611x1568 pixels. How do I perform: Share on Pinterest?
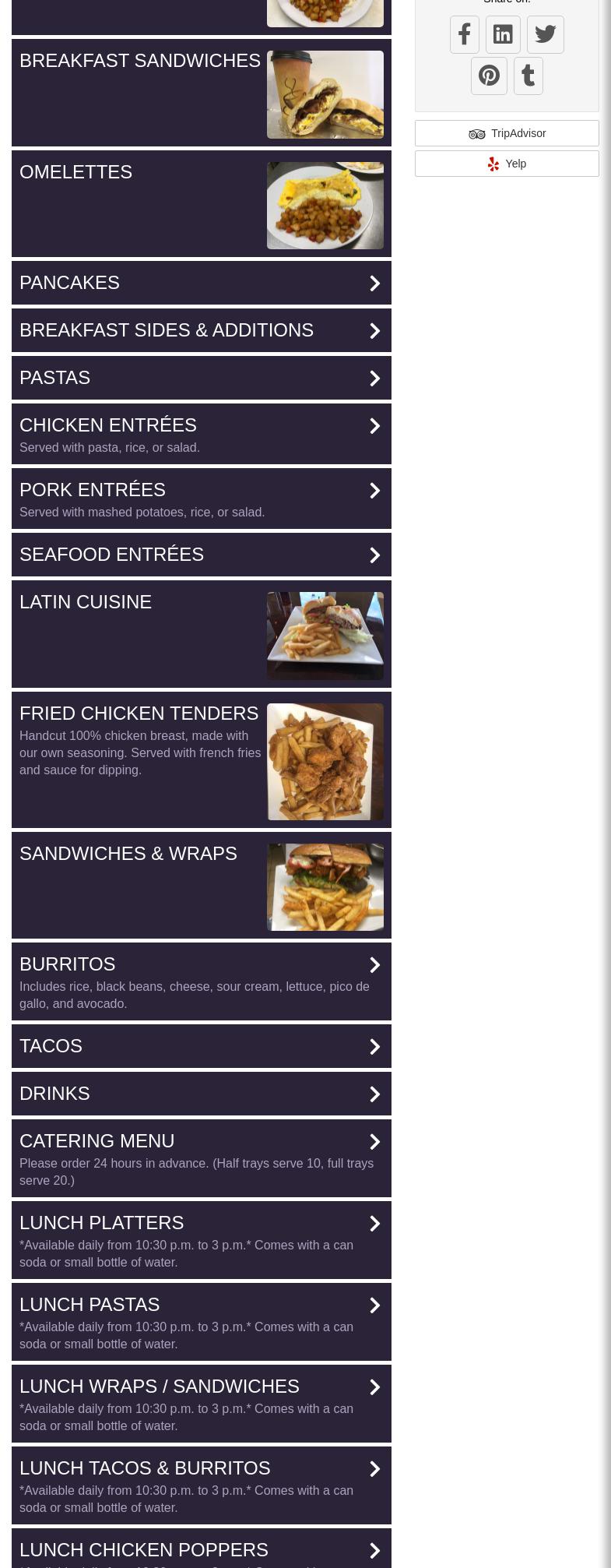click(x=489, y=76)
